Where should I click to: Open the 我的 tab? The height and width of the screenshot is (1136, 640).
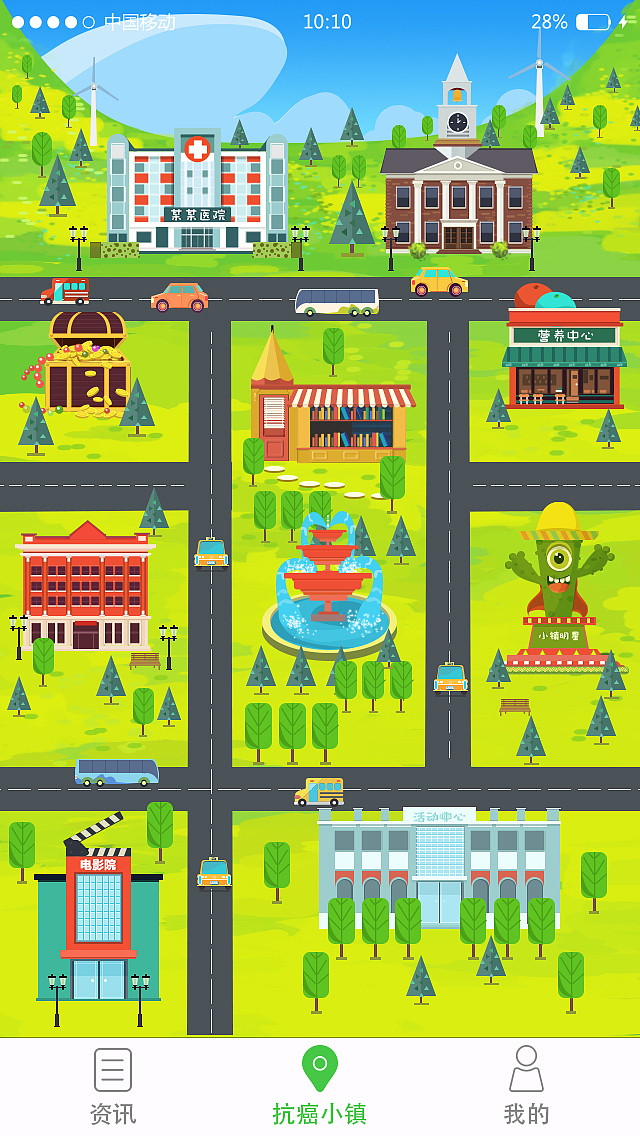click(x=526, y=1086)
